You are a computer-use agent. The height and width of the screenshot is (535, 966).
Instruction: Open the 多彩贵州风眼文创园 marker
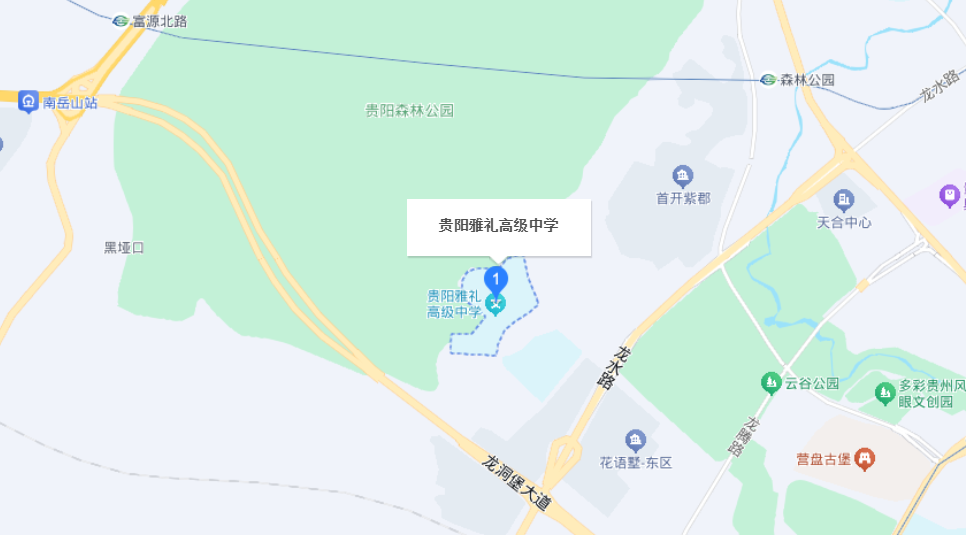[x=884, y=393]
